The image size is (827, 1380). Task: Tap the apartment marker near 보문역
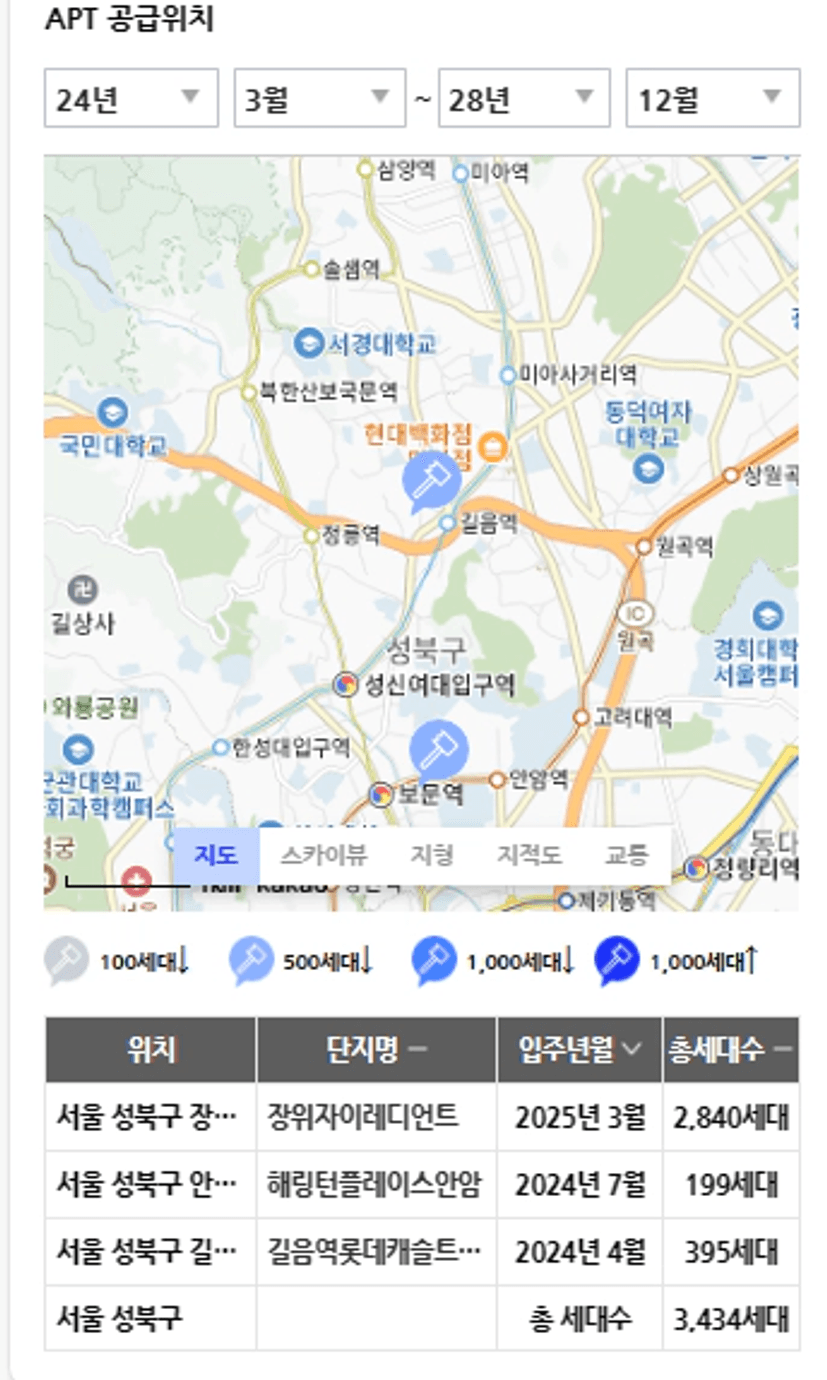point(438,751)
